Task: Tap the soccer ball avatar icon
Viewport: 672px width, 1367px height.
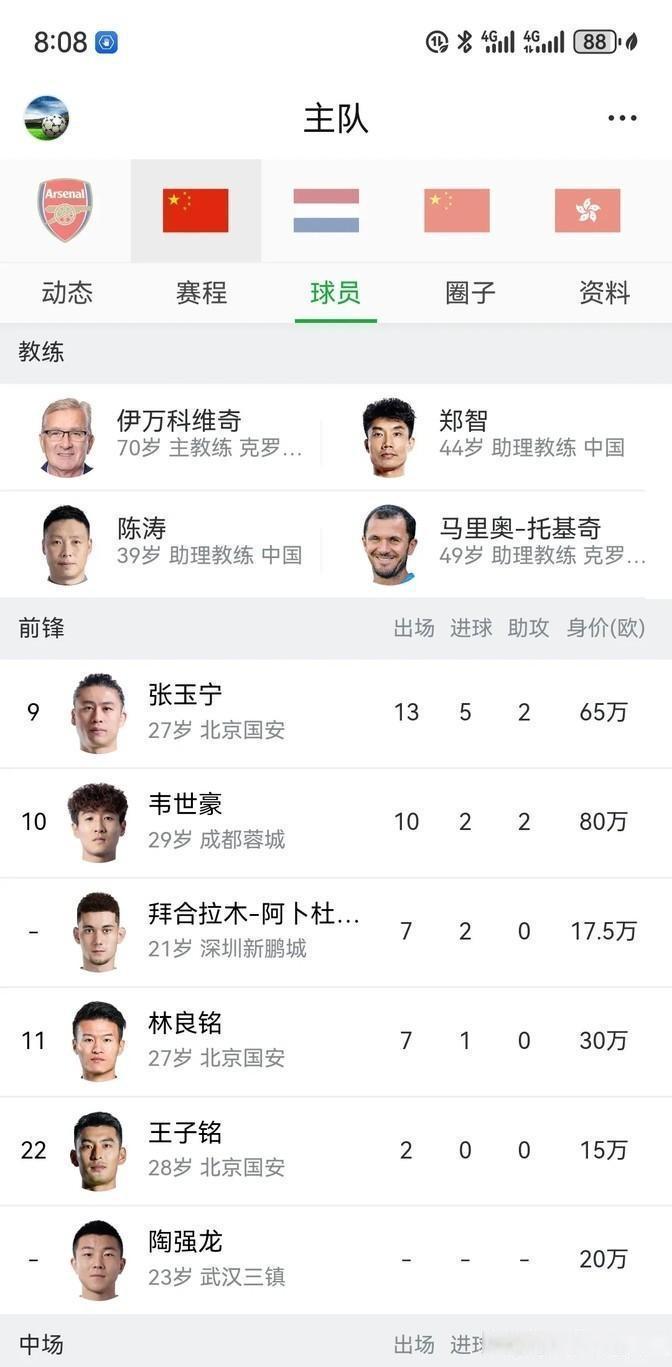Action: click(x=46, y=118)
